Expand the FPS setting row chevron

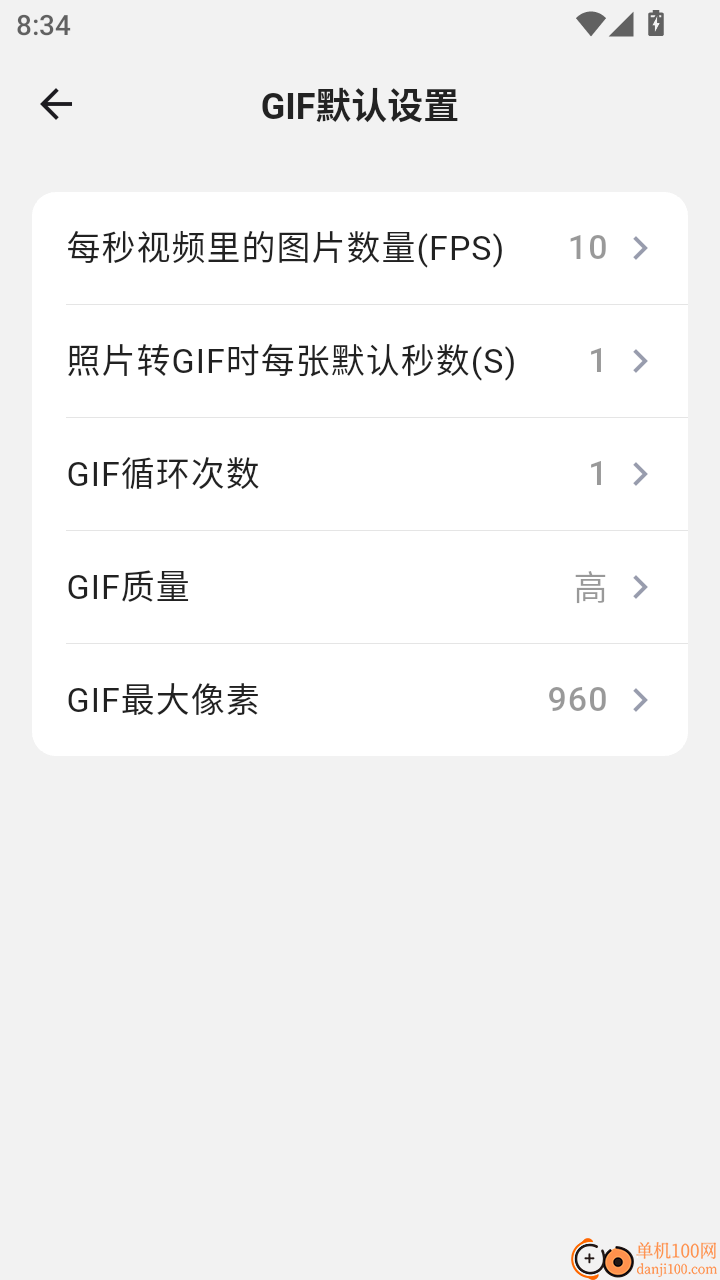click(x=640, y=248)
